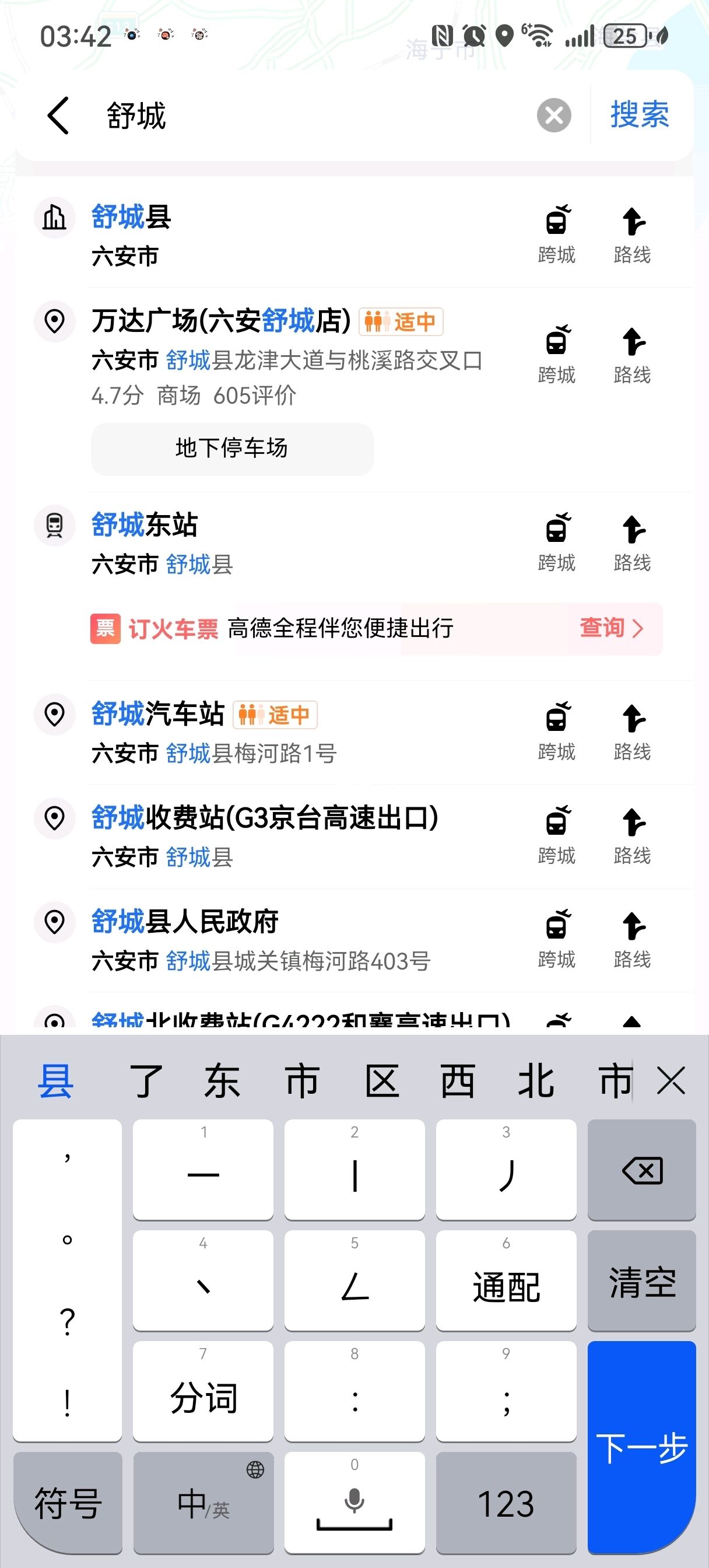Tap 查询 to book train tickets
Screen dimensions: 709x1568
[611, 628]
